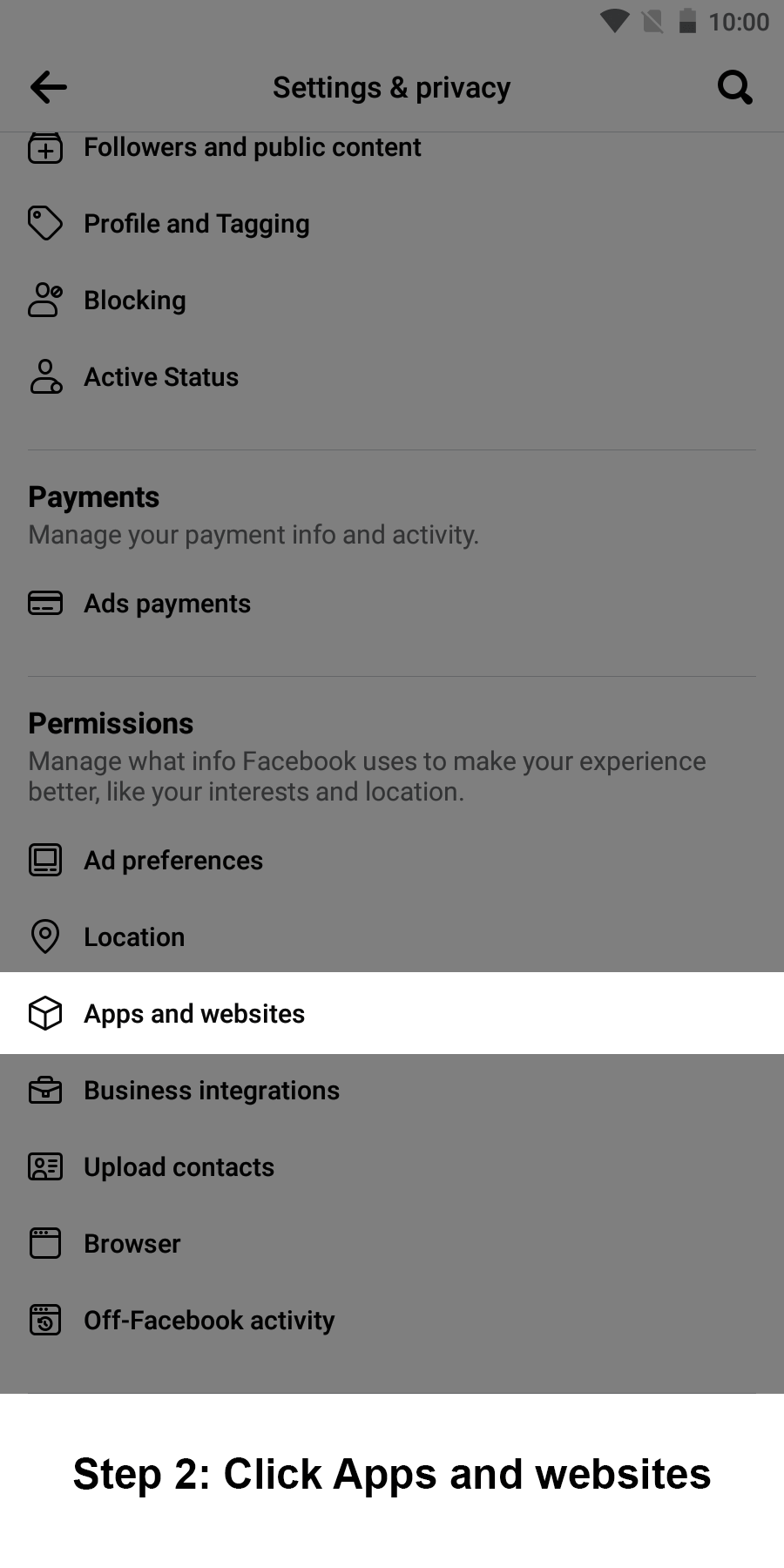
Task: Open Business integrations
Action: coord(211,1091)
